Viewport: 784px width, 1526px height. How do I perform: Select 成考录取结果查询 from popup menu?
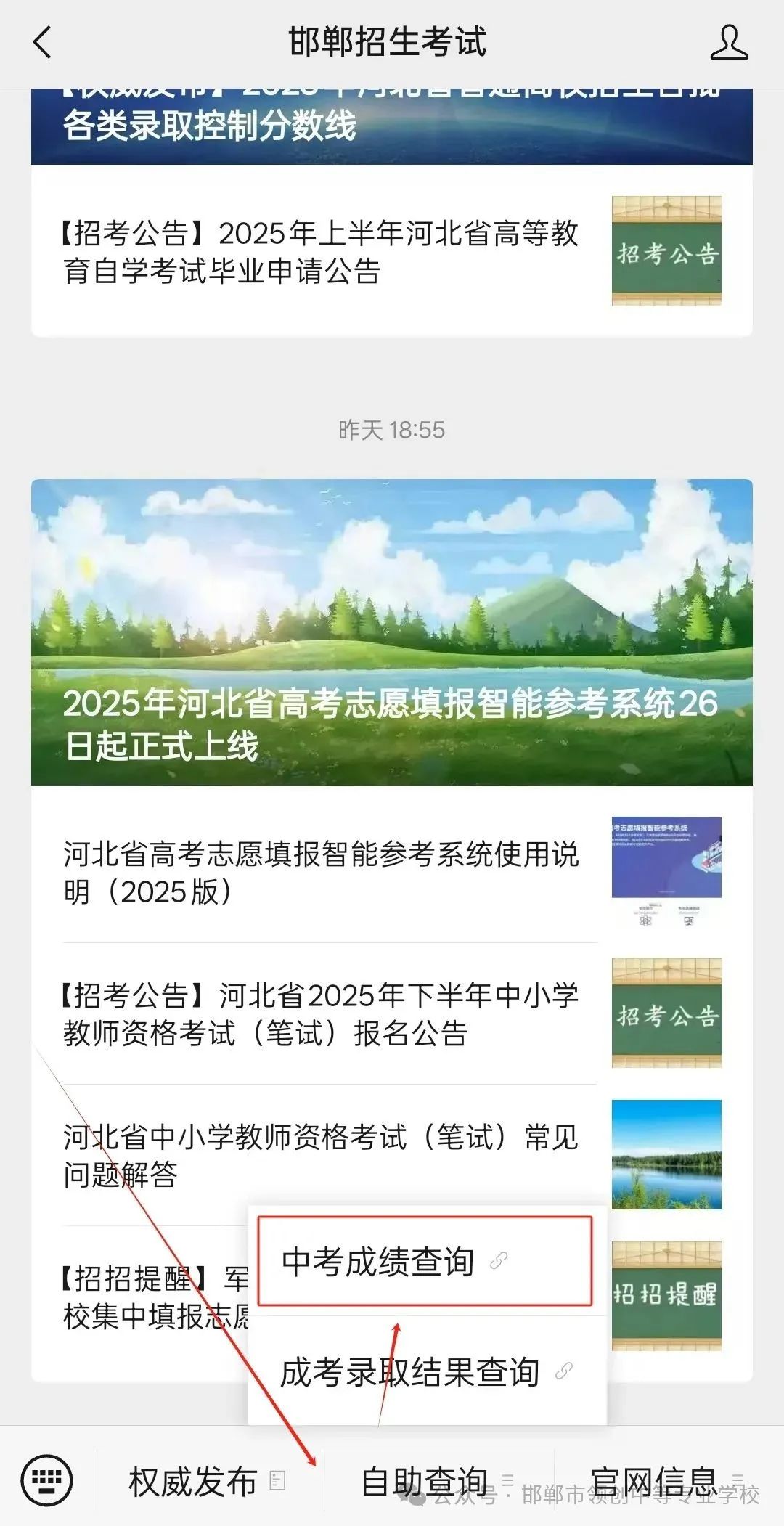point(427,1372)
